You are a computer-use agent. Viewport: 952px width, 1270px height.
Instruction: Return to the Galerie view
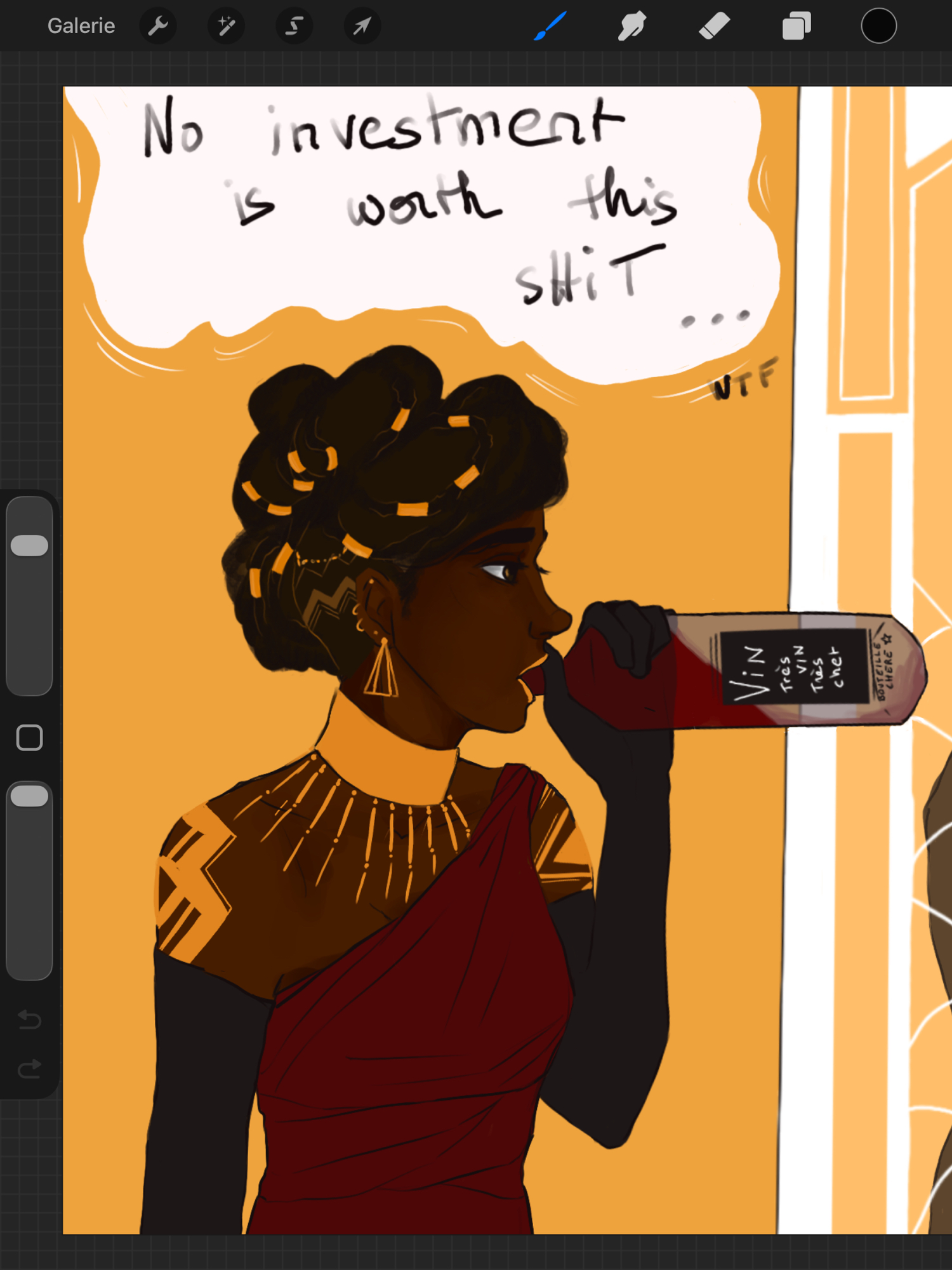tap(81, 26)
